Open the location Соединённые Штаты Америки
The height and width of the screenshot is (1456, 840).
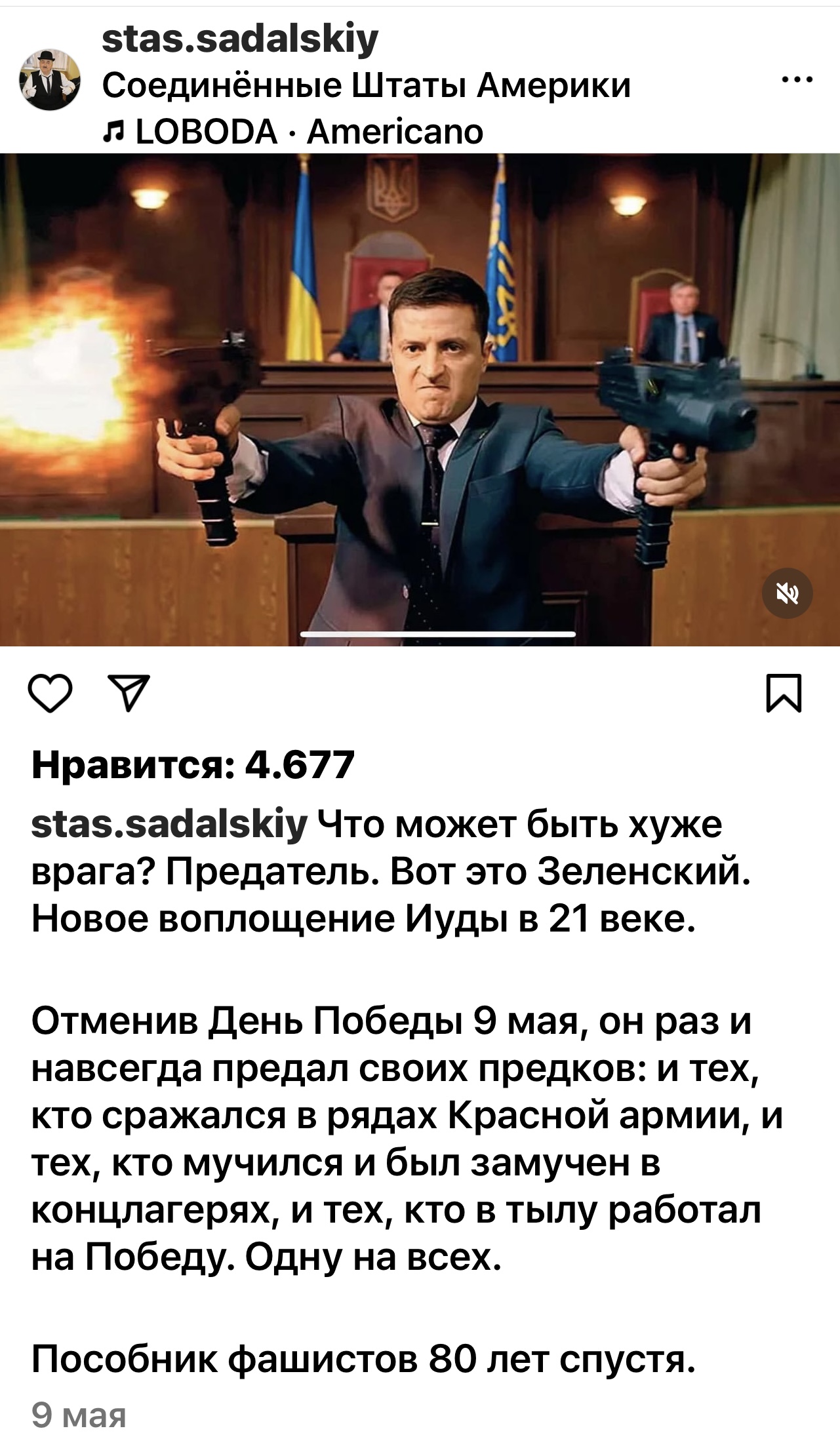point(367,85)
